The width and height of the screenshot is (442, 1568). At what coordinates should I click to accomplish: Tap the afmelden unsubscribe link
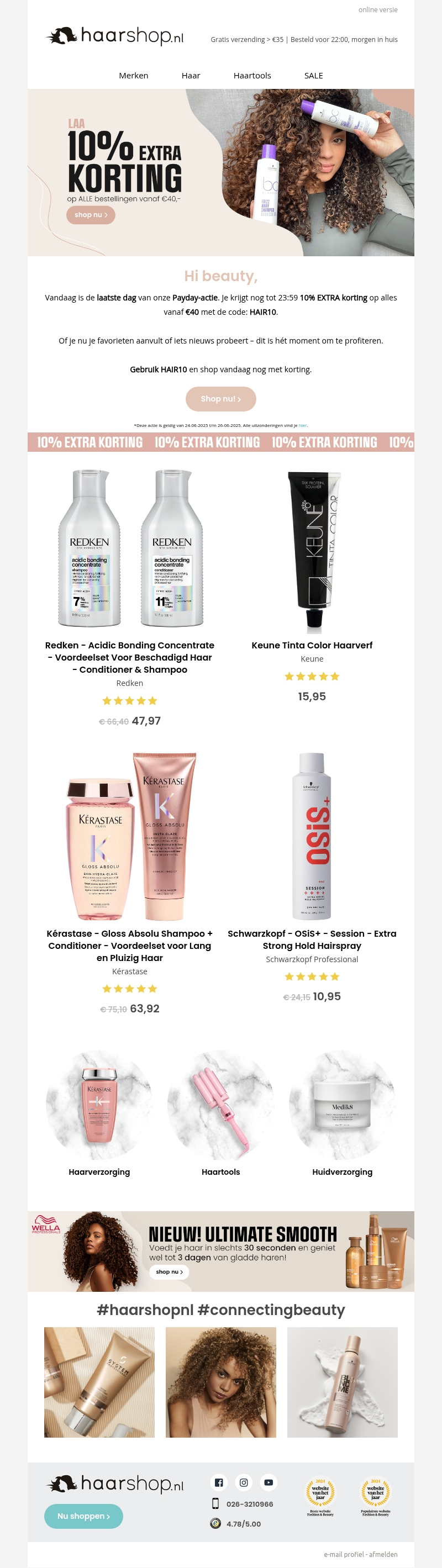point(383,1554)
